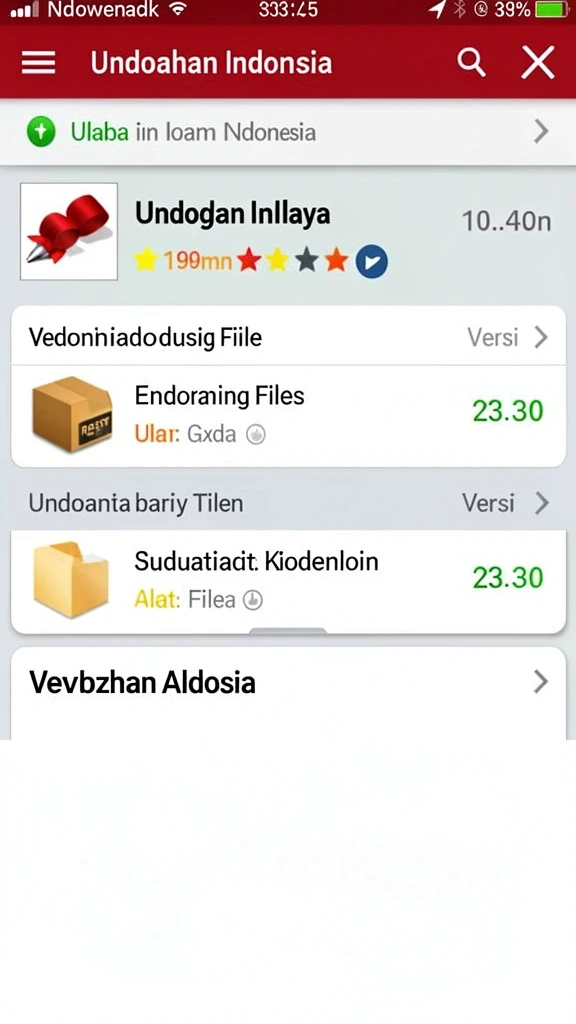Open the Undogan Inllaya app entry

coord(288,232)
